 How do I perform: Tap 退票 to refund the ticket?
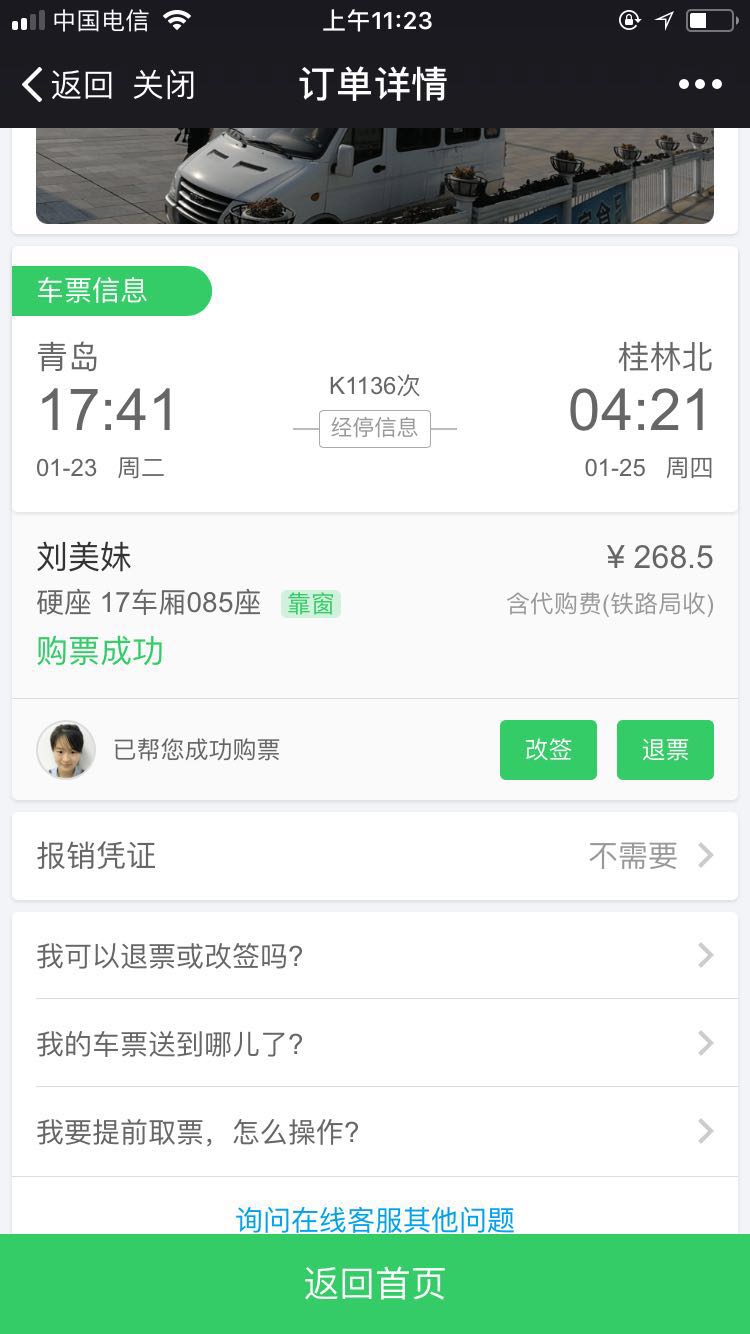[665, 750]
